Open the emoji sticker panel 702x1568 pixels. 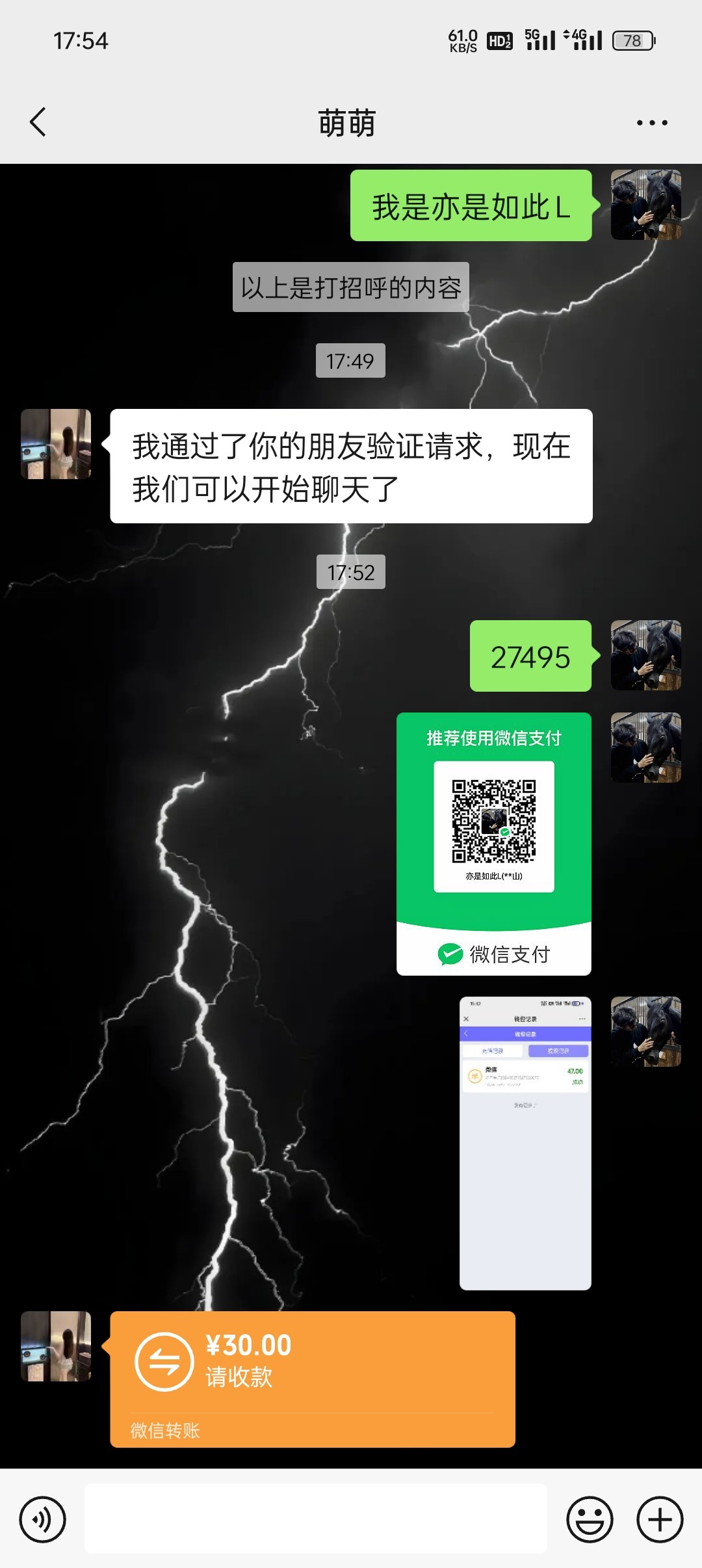(590, 1519)
